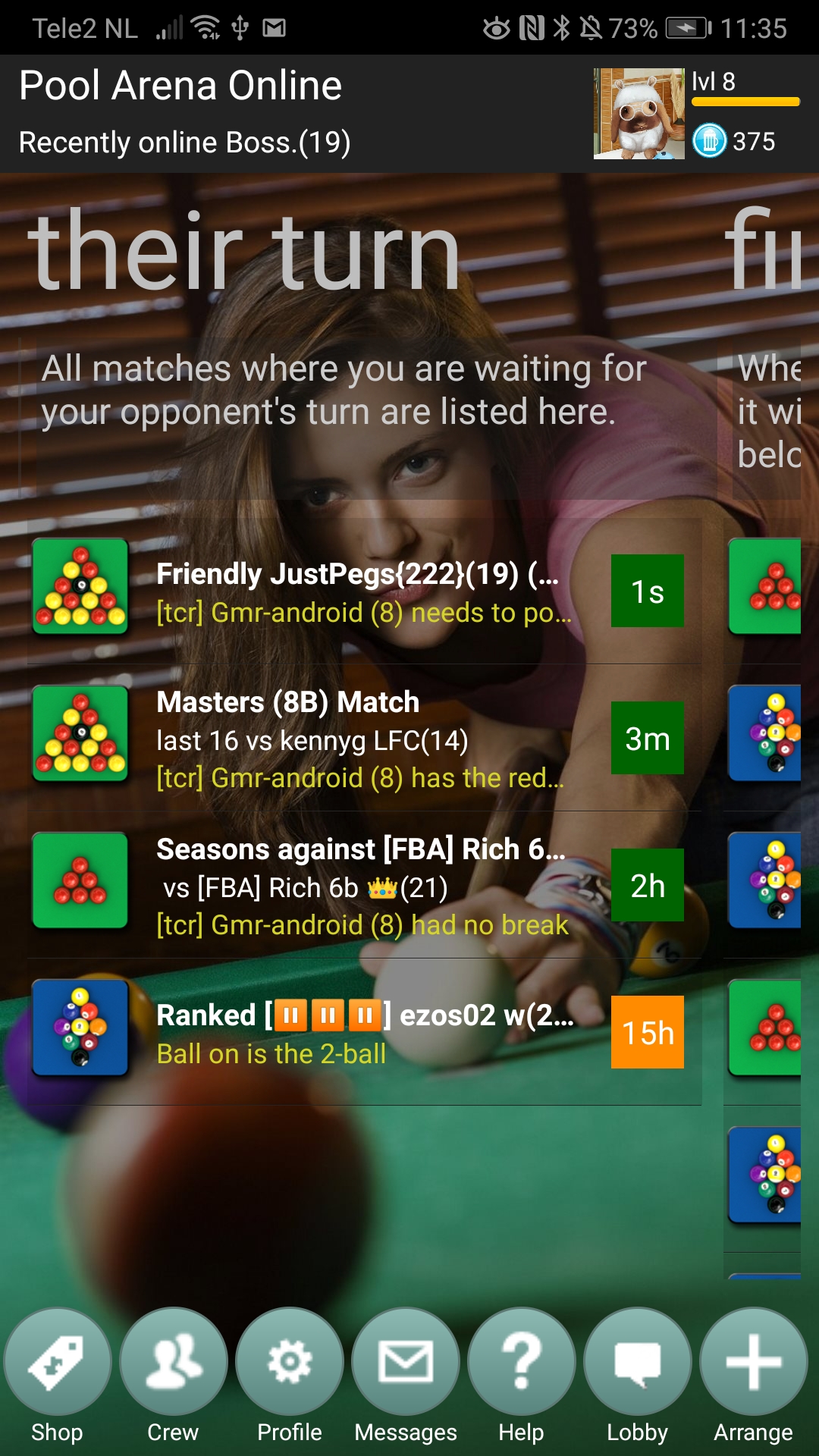The width and height of the screenshot is (819, 1456).
Task: Tap the player avatar picture
Action: (639, 114)
